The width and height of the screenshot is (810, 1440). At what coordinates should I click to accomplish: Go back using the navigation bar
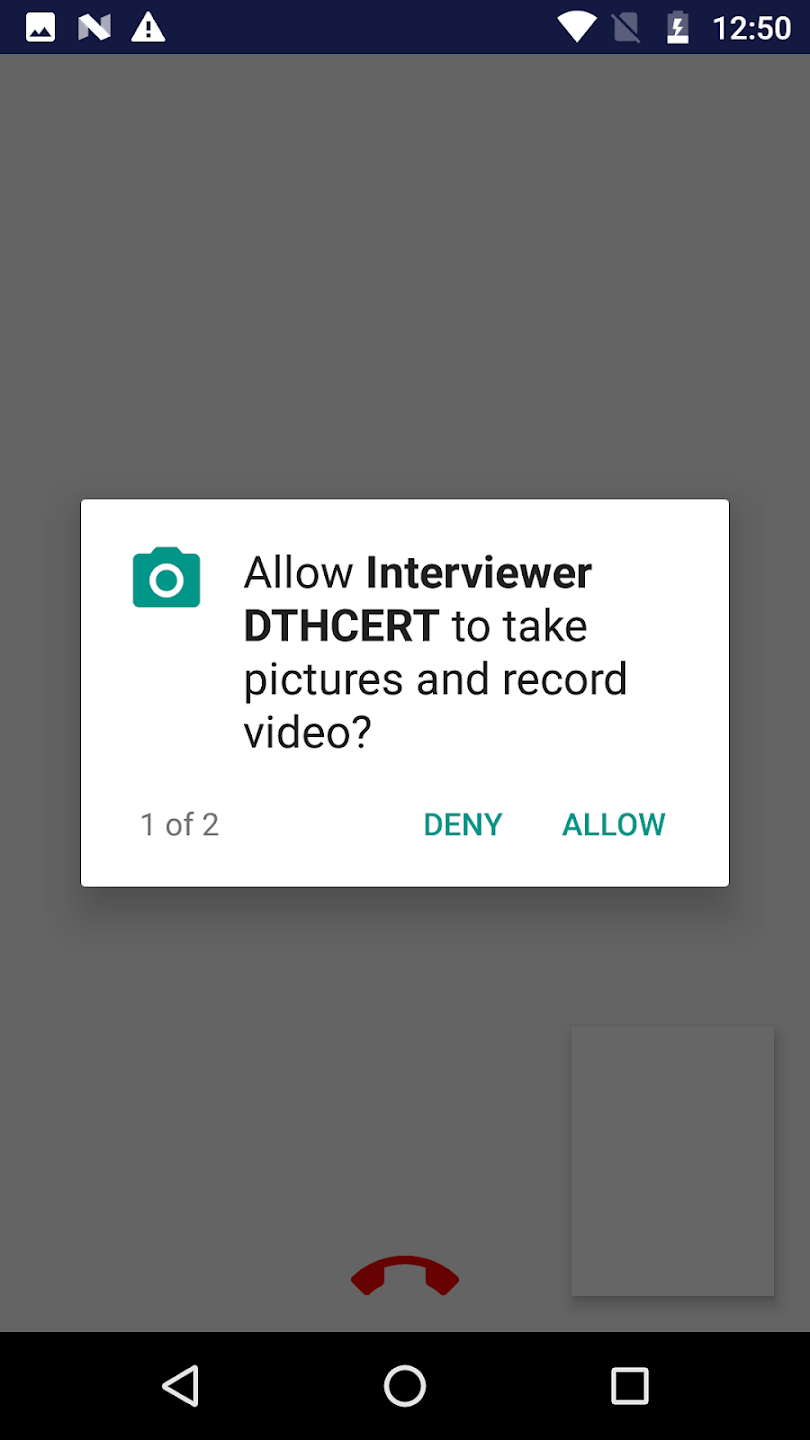pos(181,1386)
